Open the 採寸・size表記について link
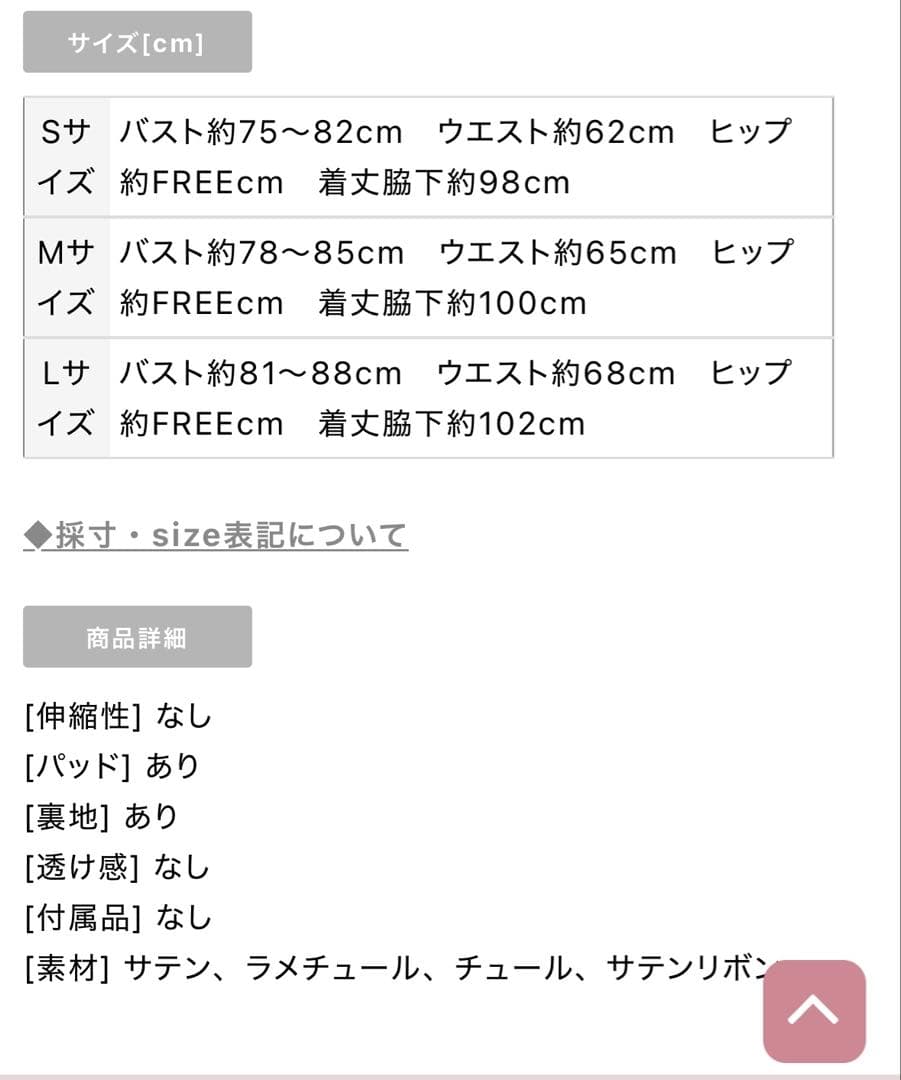 [216, 536]
